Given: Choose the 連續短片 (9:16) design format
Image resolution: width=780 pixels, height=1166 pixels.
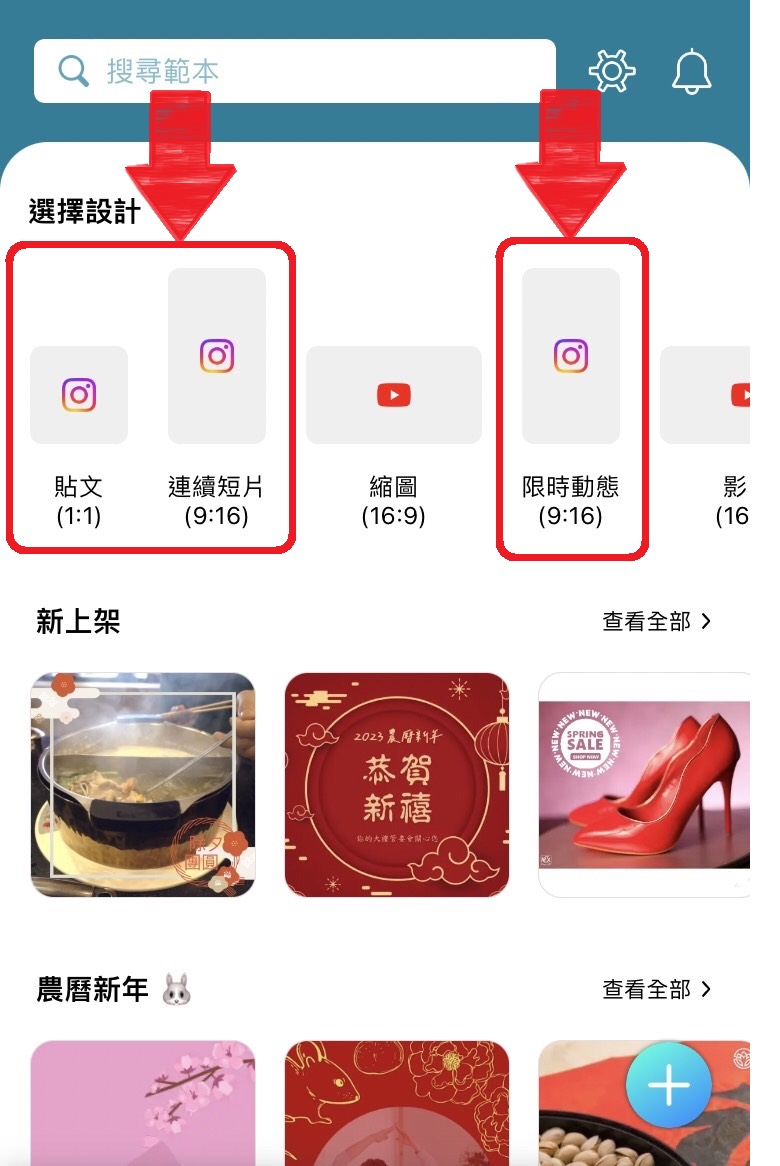Looking at the screenshot, I should 217,356.
